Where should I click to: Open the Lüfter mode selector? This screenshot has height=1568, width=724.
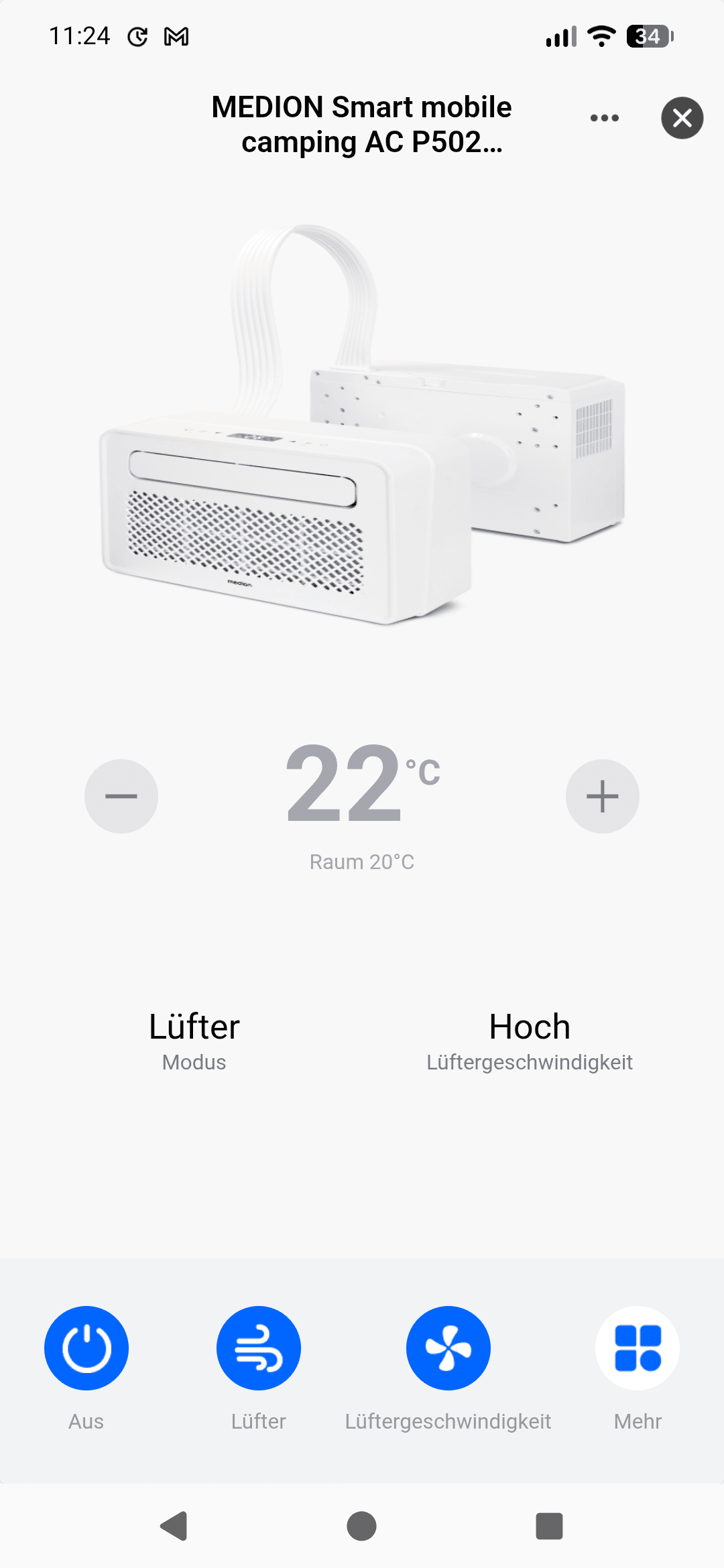click(259, 1348)
